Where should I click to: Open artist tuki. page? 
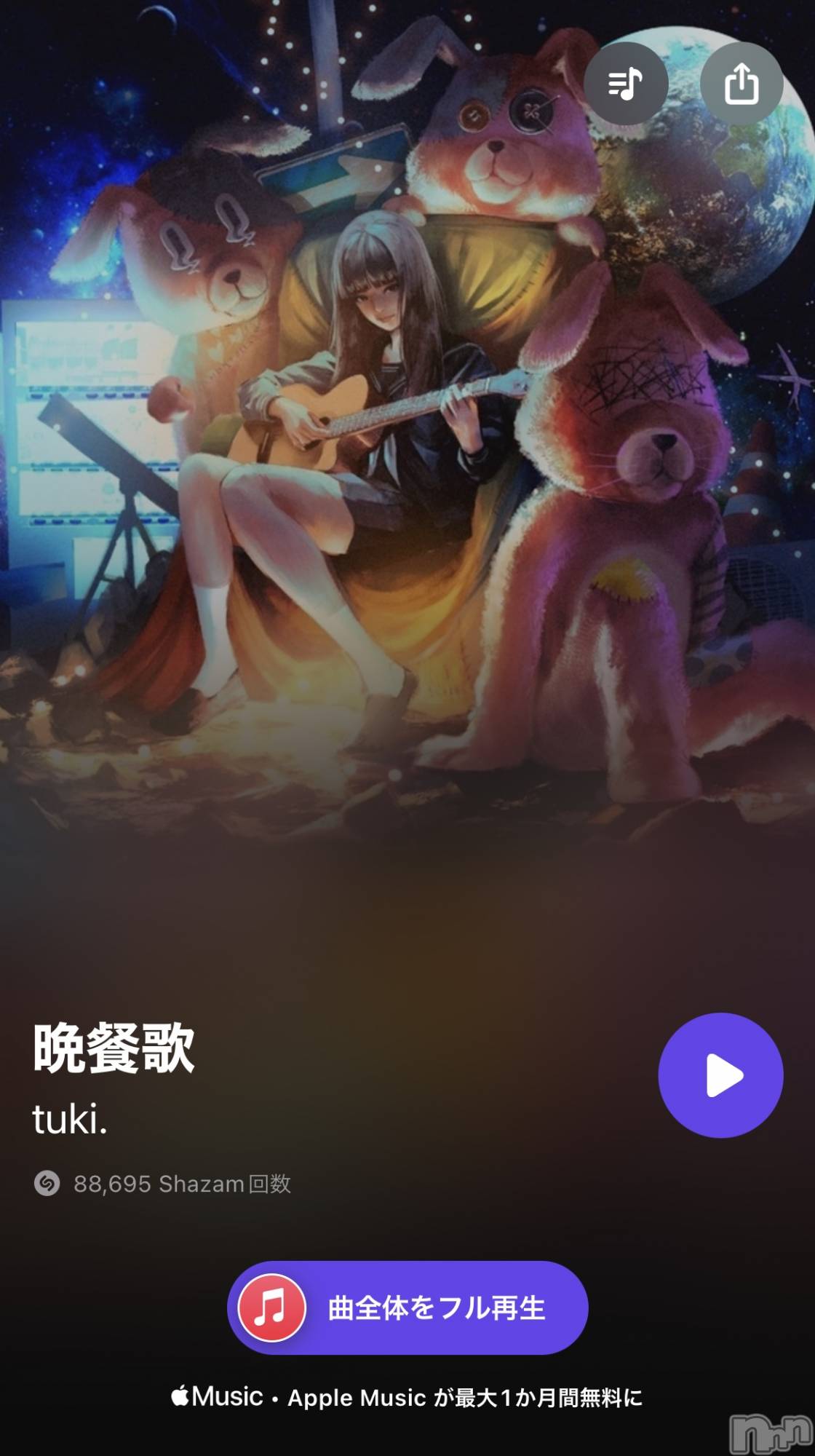(70, 1120)
